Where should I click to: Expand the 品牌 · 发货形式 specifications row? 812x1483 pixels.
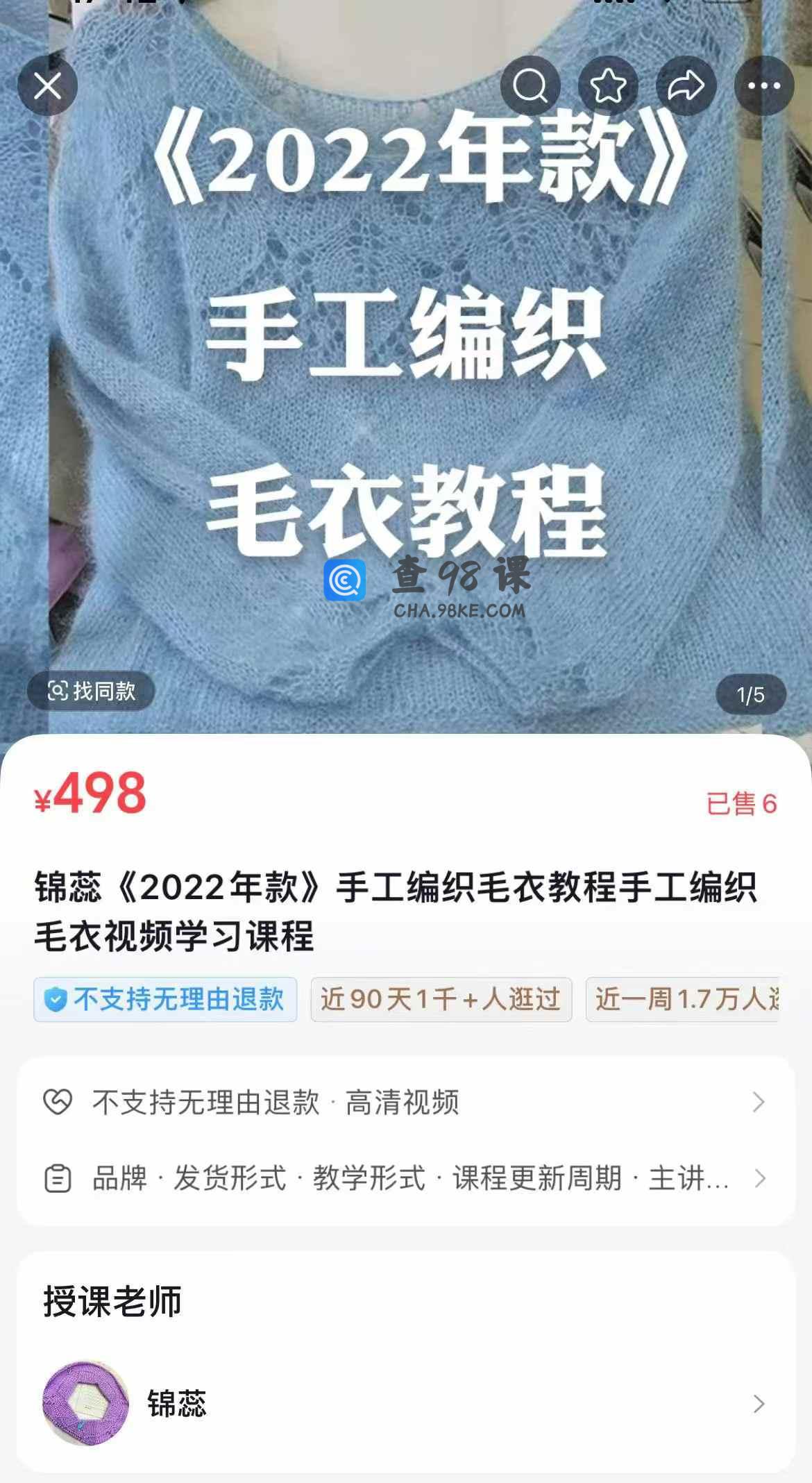(406, 1178)
